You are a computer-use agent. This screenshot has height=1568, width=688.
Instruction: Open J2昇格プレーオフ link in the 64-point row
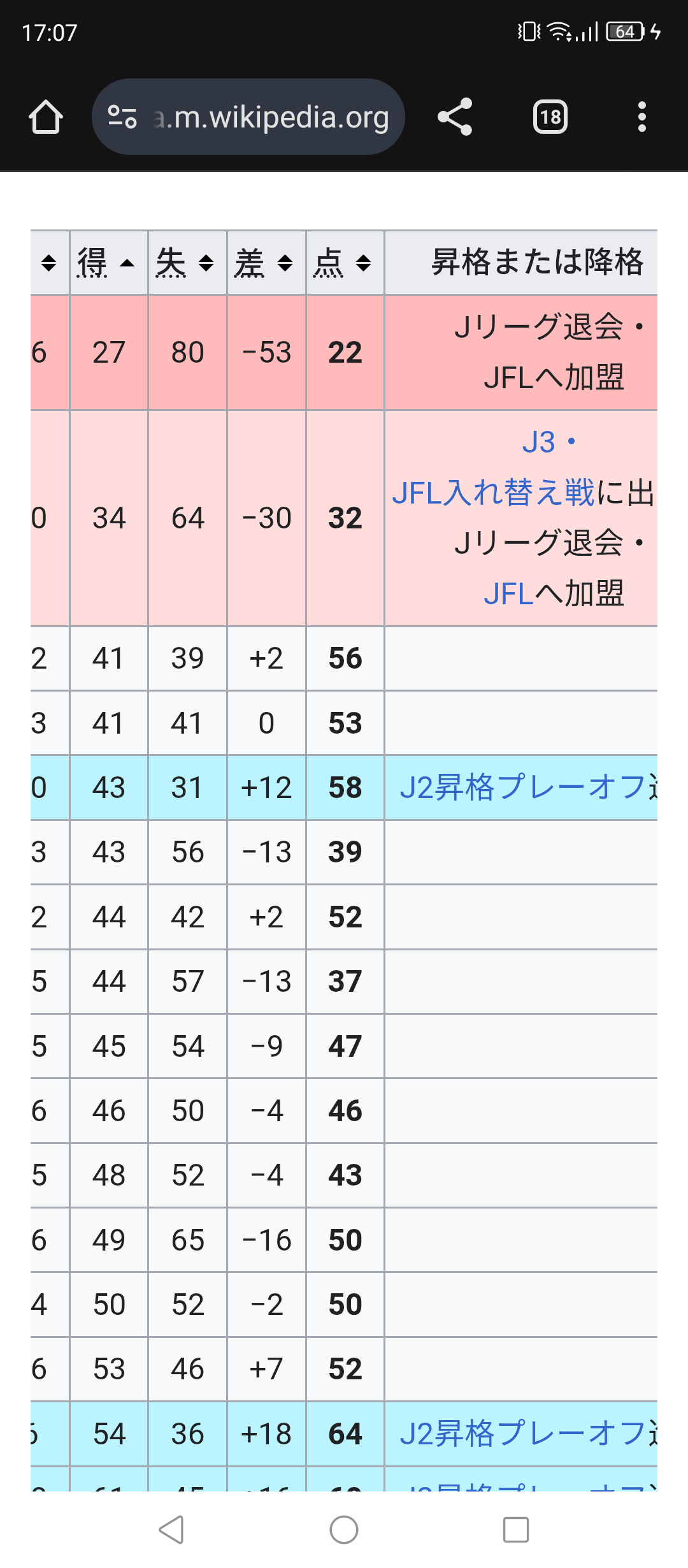527,1434
